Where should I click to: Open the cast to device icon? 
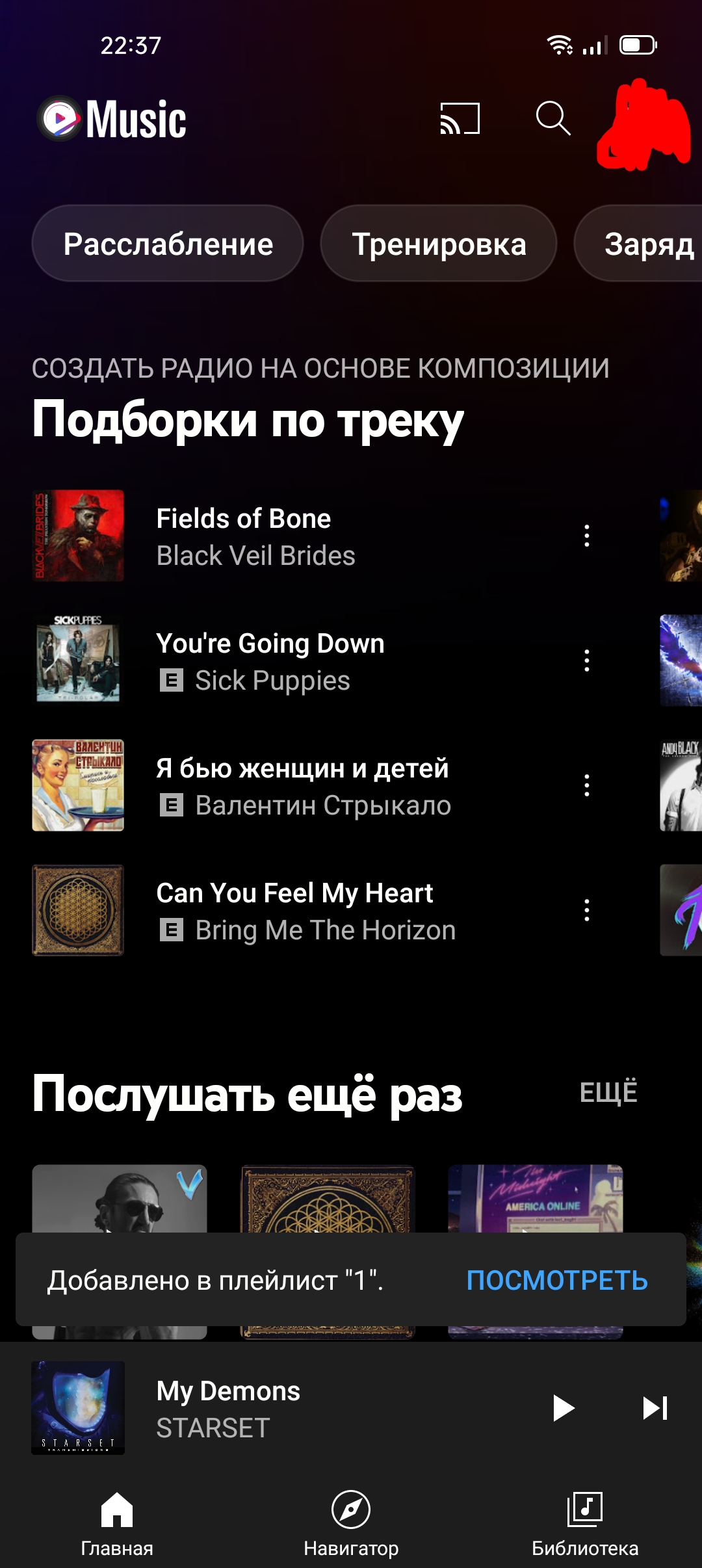460,119
